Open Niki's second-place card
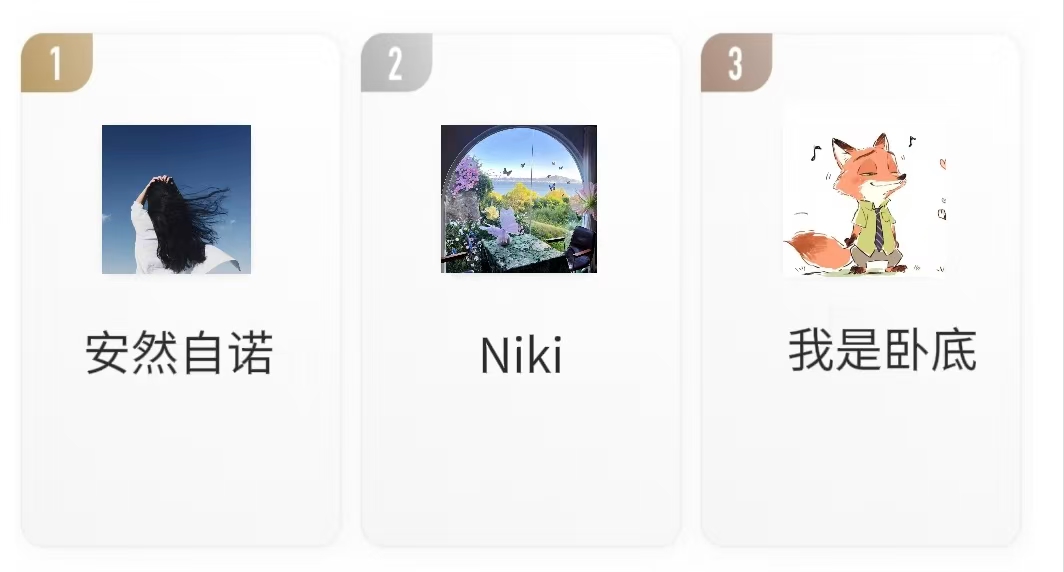The width and height of the screenshot is (1064, 572). (520, 290)
